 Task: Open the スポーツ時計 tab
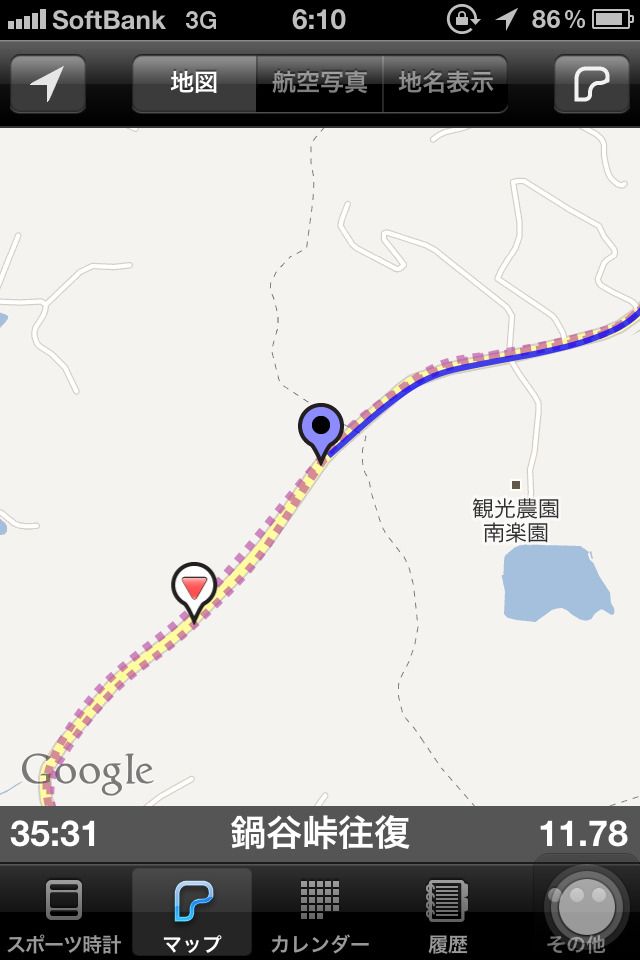[64, 913]
